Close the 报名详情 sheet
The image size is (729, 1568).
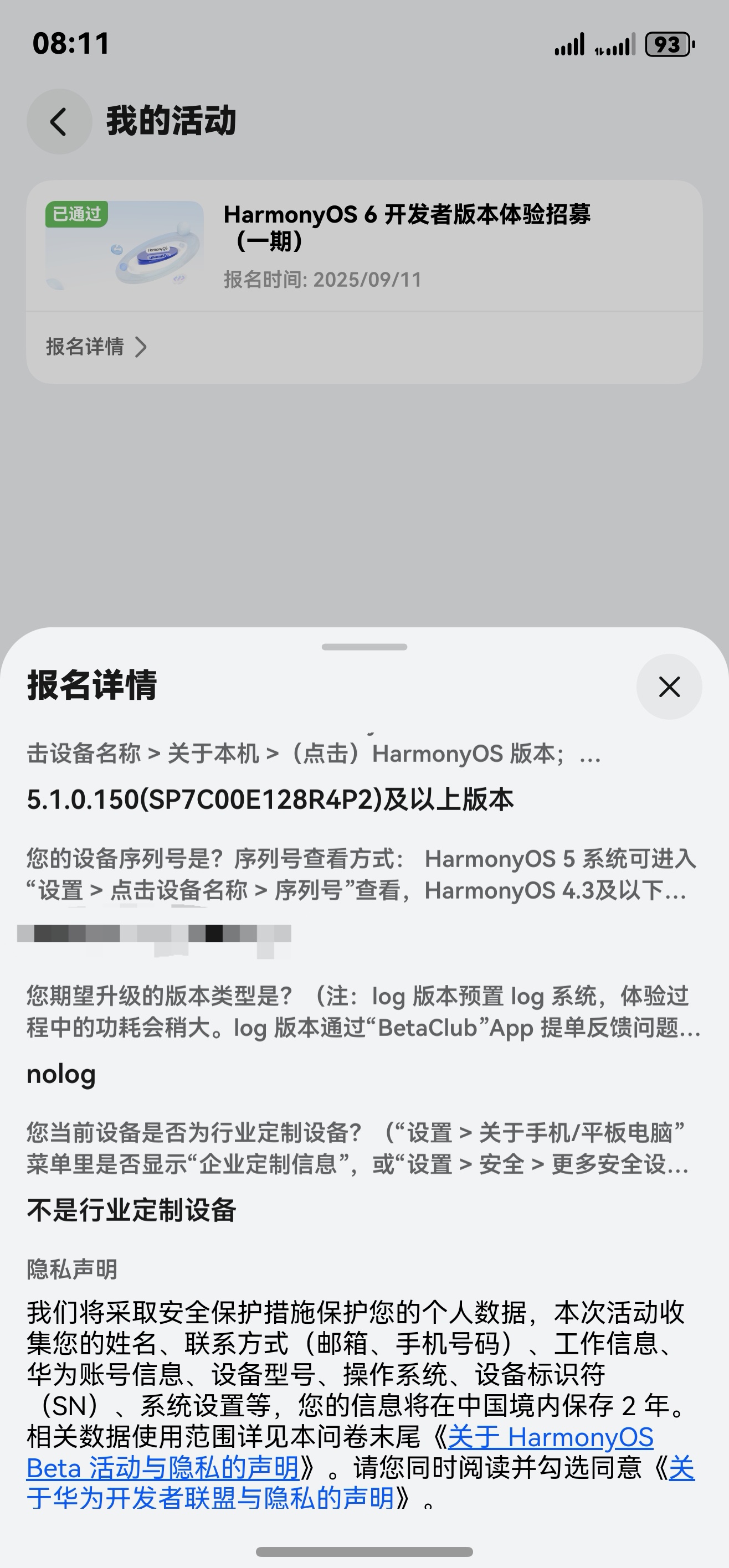pyautogui.click(x=669, y=687)
